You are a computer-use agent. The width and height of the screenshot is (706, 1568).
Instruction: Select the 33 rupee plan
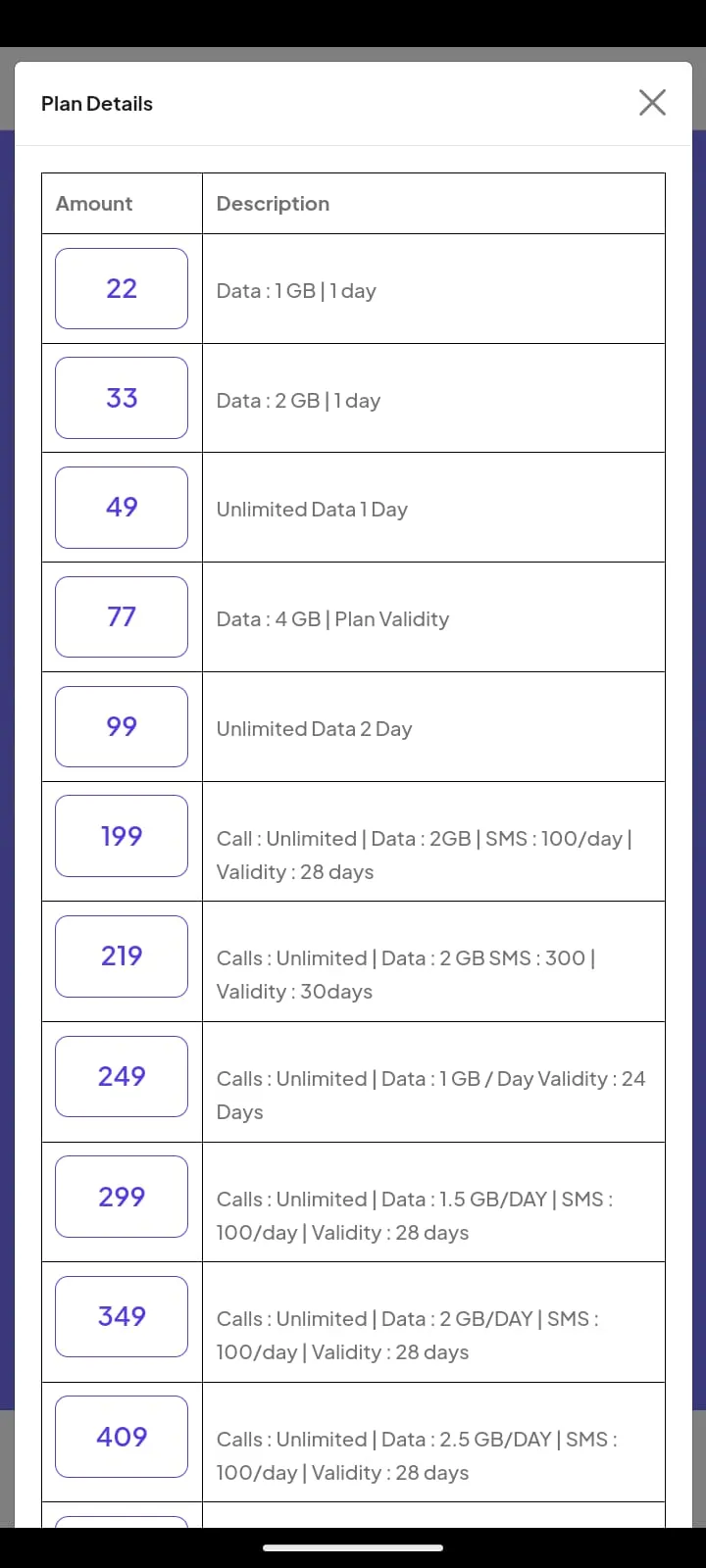click(x=122, y=398)
